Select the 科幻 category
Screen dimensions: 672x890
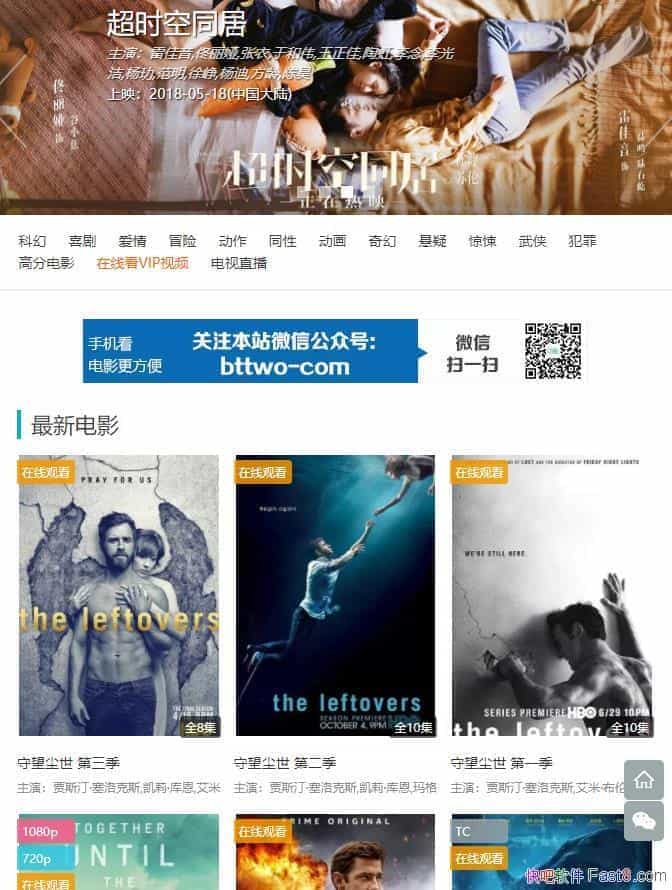pos(32,241)
